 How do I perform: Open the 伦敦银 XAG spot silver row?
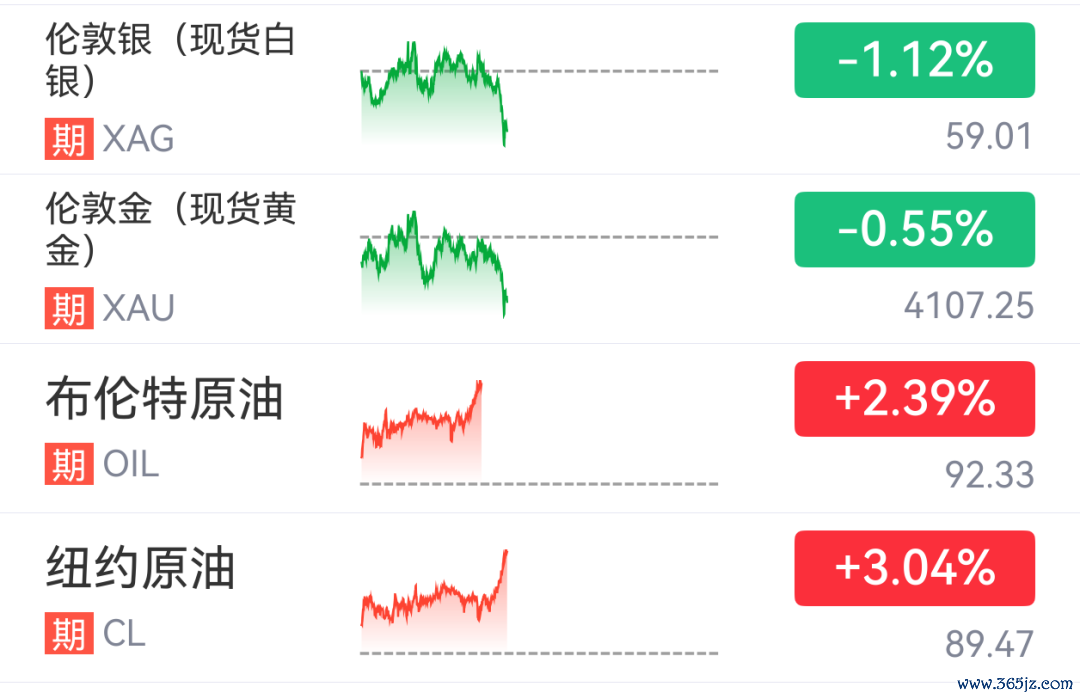(540, 90)
